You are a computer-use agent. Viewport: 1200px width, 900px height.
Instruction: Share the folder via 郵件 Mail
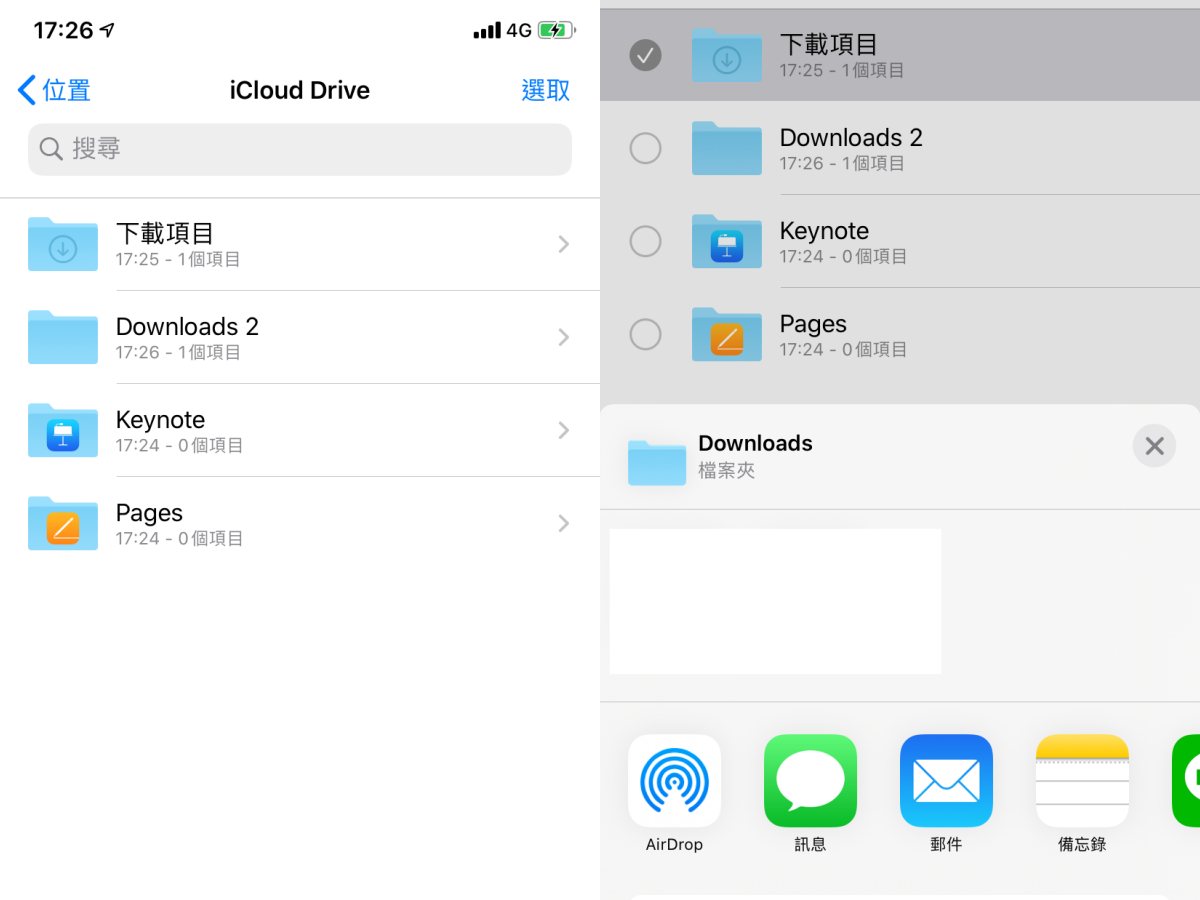tap(946, 781)
